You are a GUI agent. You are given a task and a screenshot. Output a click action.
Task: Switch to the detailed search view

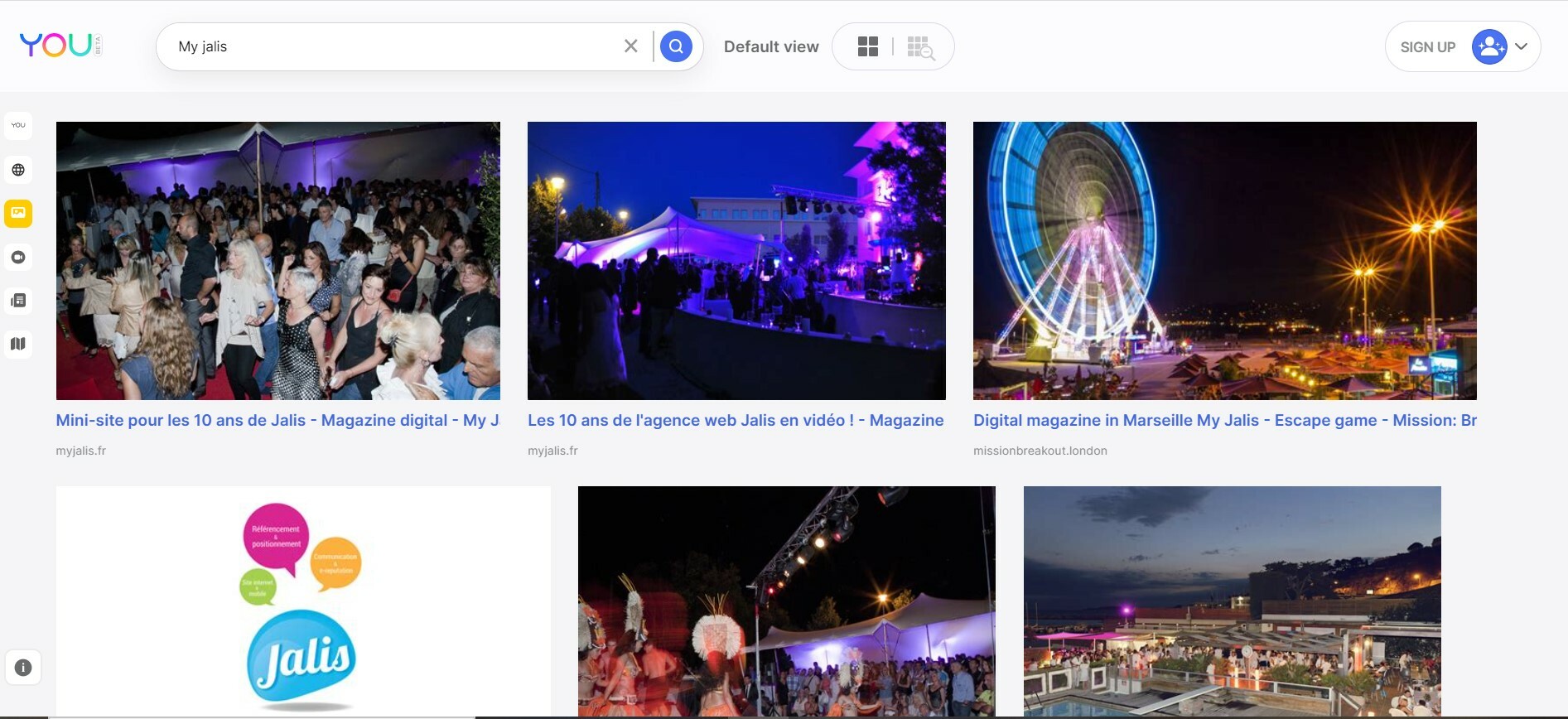(919, 47)
